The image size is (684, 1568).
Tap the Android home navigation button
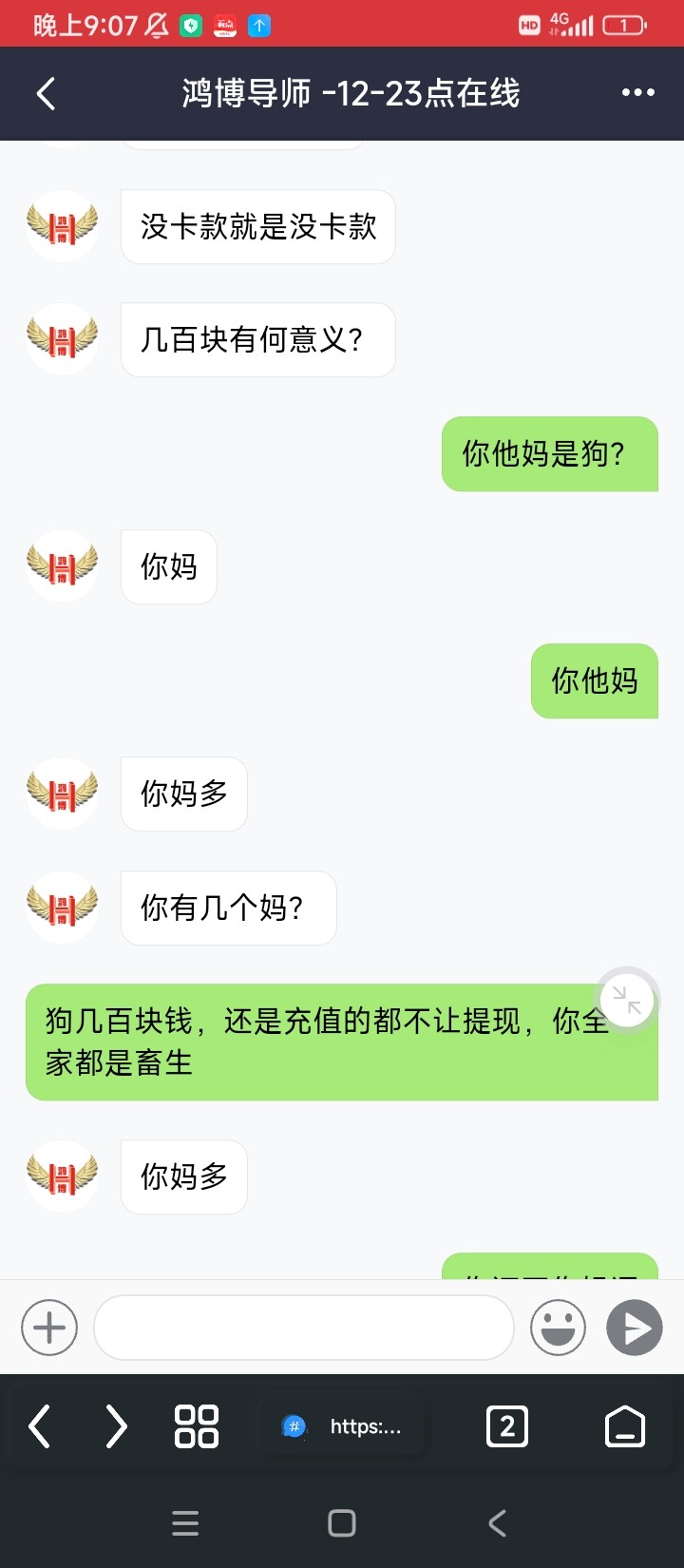341,1522
